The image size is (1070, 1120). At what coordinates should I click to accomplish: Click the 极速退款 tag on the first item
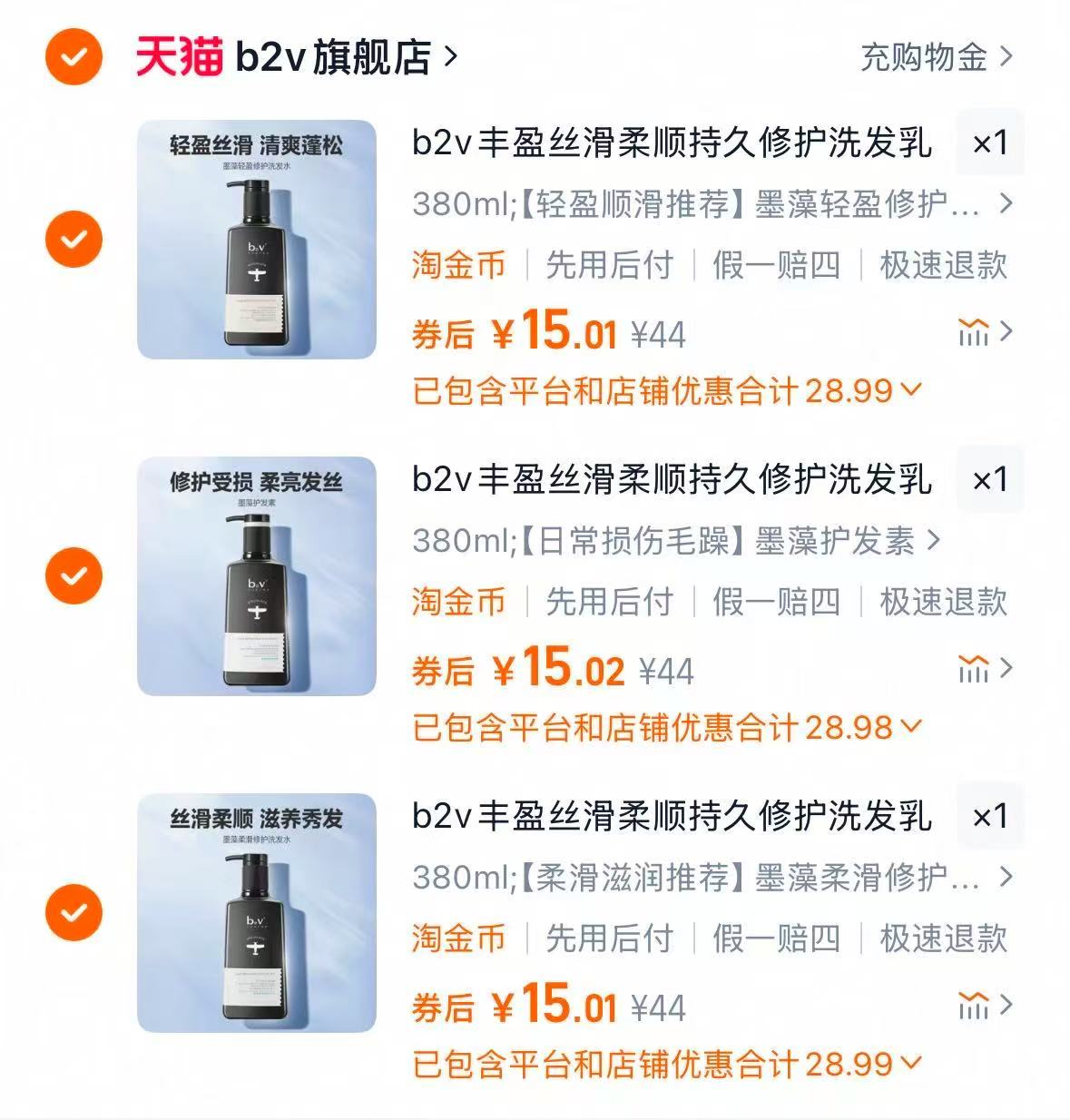940,265
